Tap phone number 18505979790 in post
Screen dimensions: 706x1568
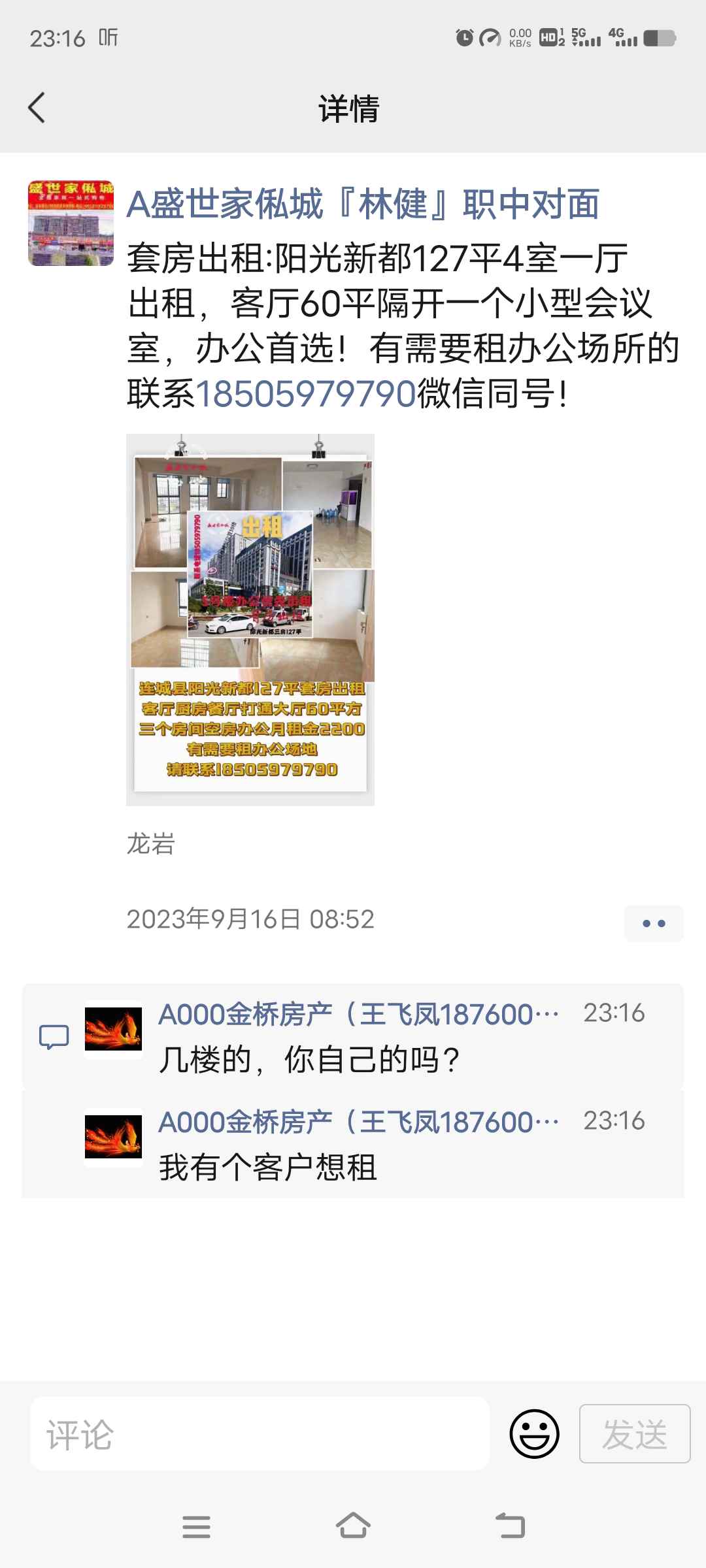(x=305, y=394)
